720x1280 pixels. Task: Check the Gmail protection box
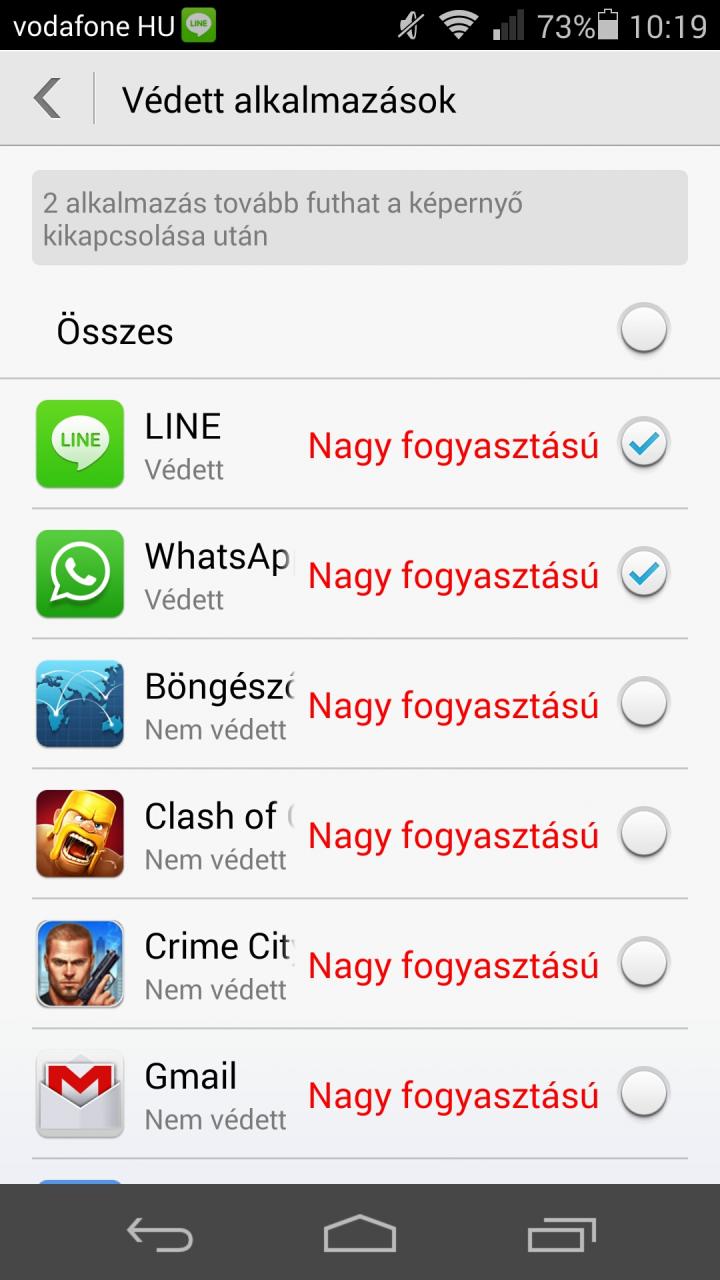pyautogui.click(x=643, y=1093)
